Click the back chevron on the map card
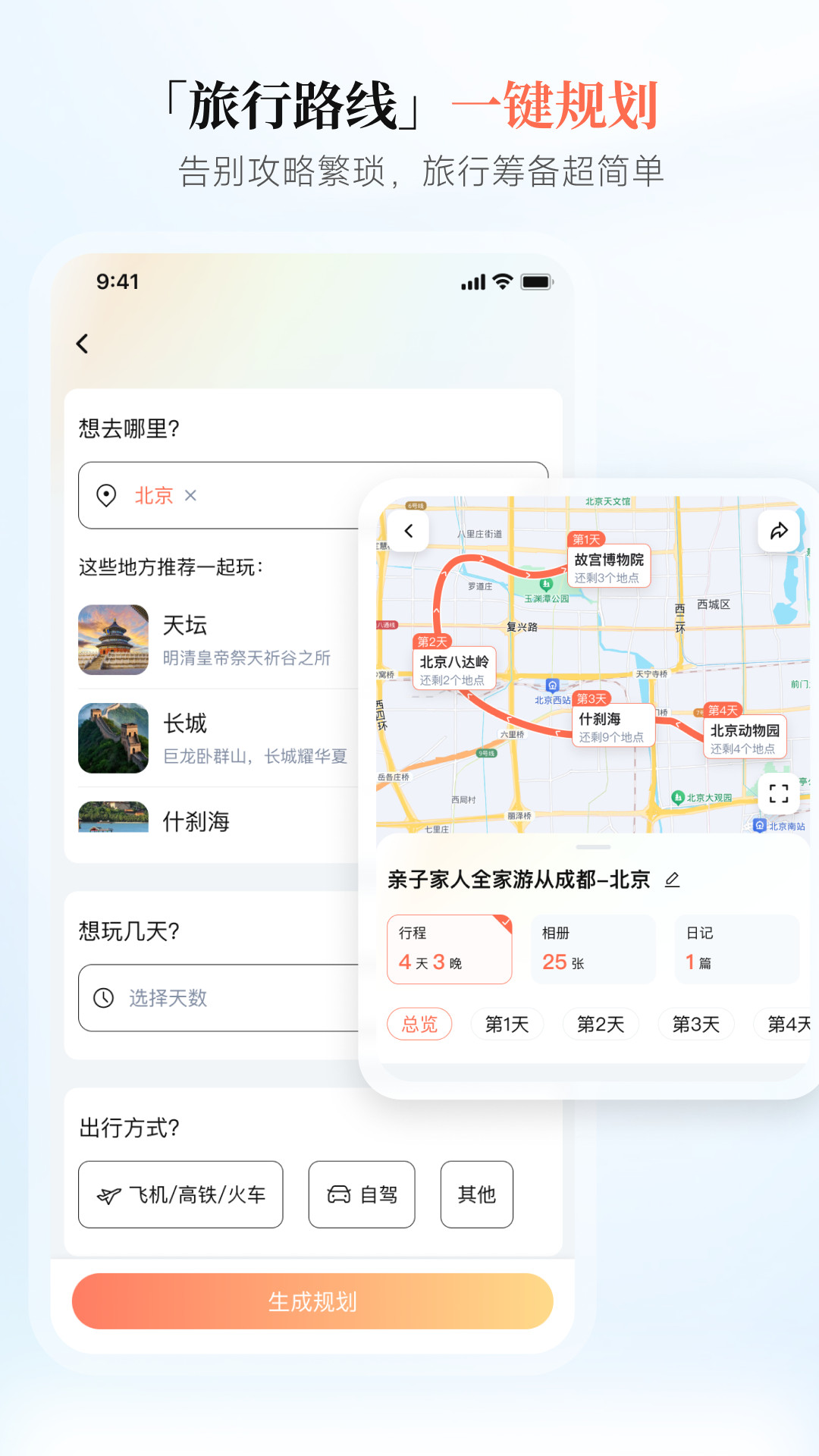The height and width of the screenshot is (1456, 819). click(x=408, y=532)
